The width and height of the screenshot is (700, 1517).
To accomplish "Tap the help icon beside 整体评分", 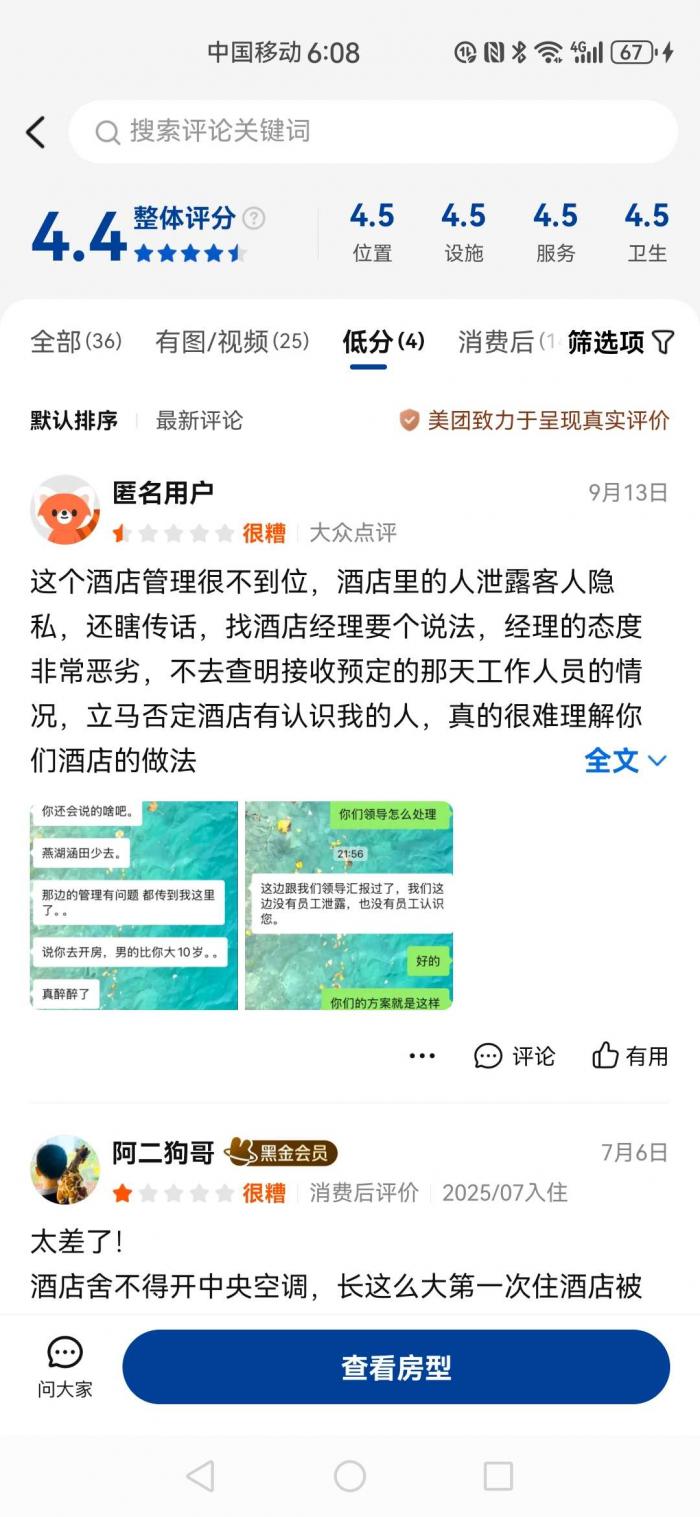I will (x=255, y=218).
